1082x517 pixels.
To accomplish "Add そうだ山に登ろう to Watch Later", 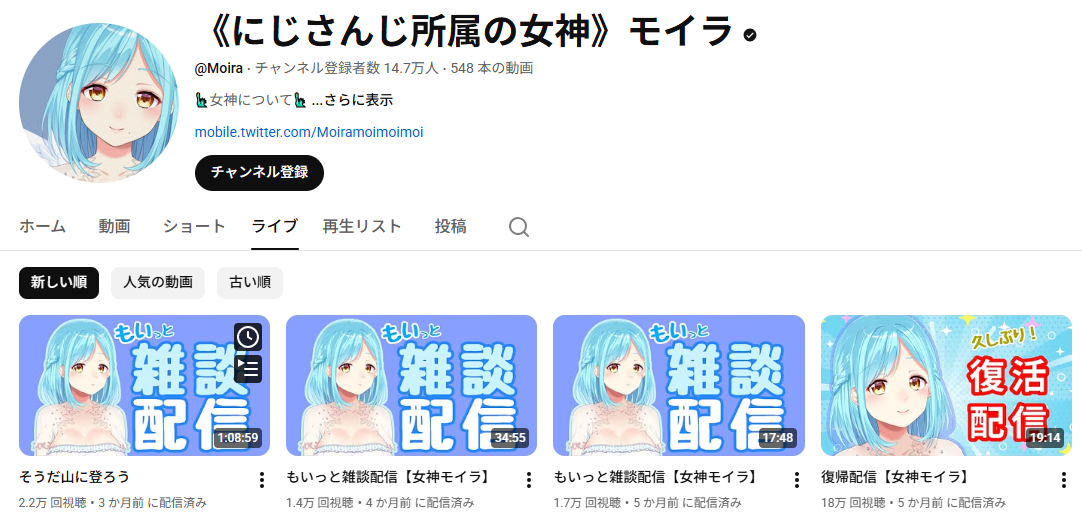I will pos(248,337).
